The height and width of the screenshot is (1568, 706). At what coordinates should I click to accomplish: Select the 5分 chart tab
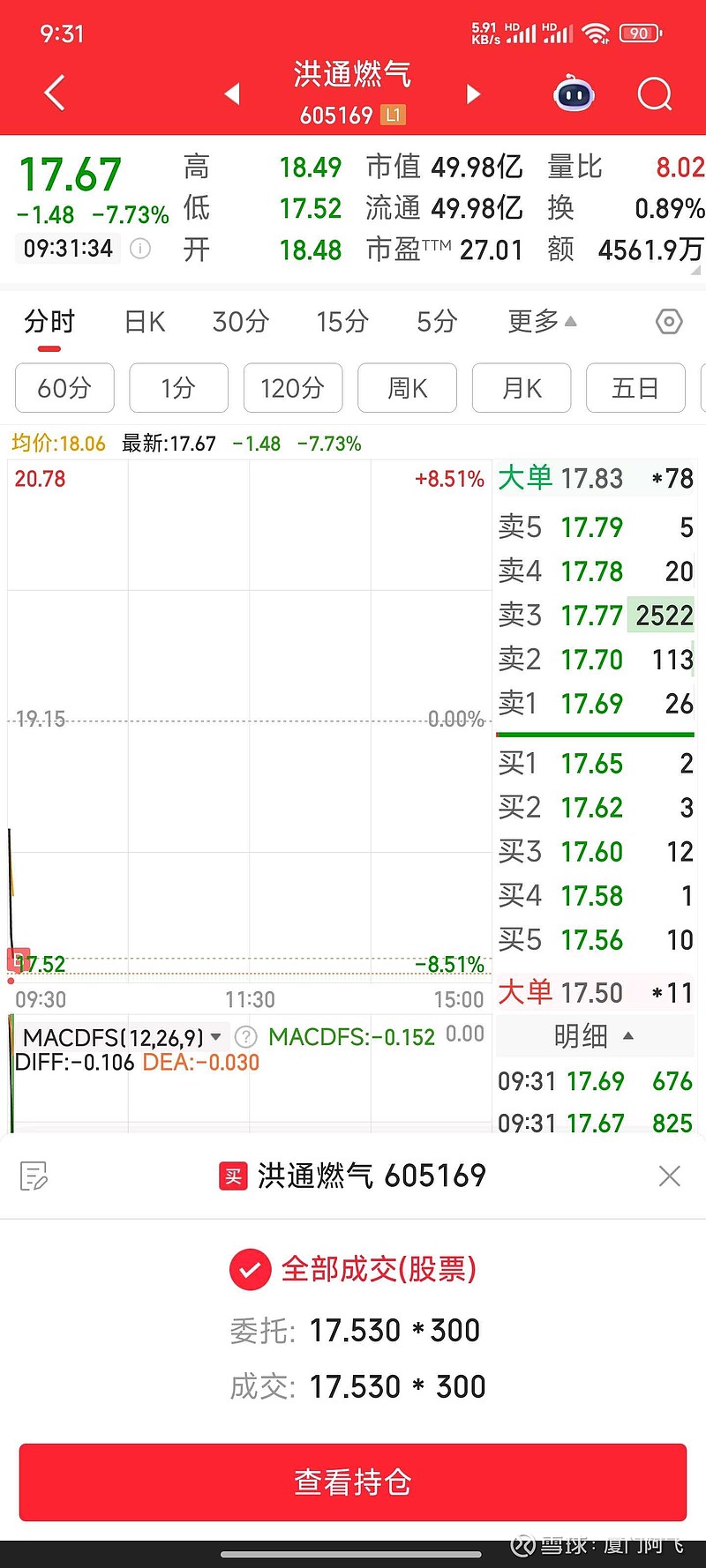click(x=437, y=322)
